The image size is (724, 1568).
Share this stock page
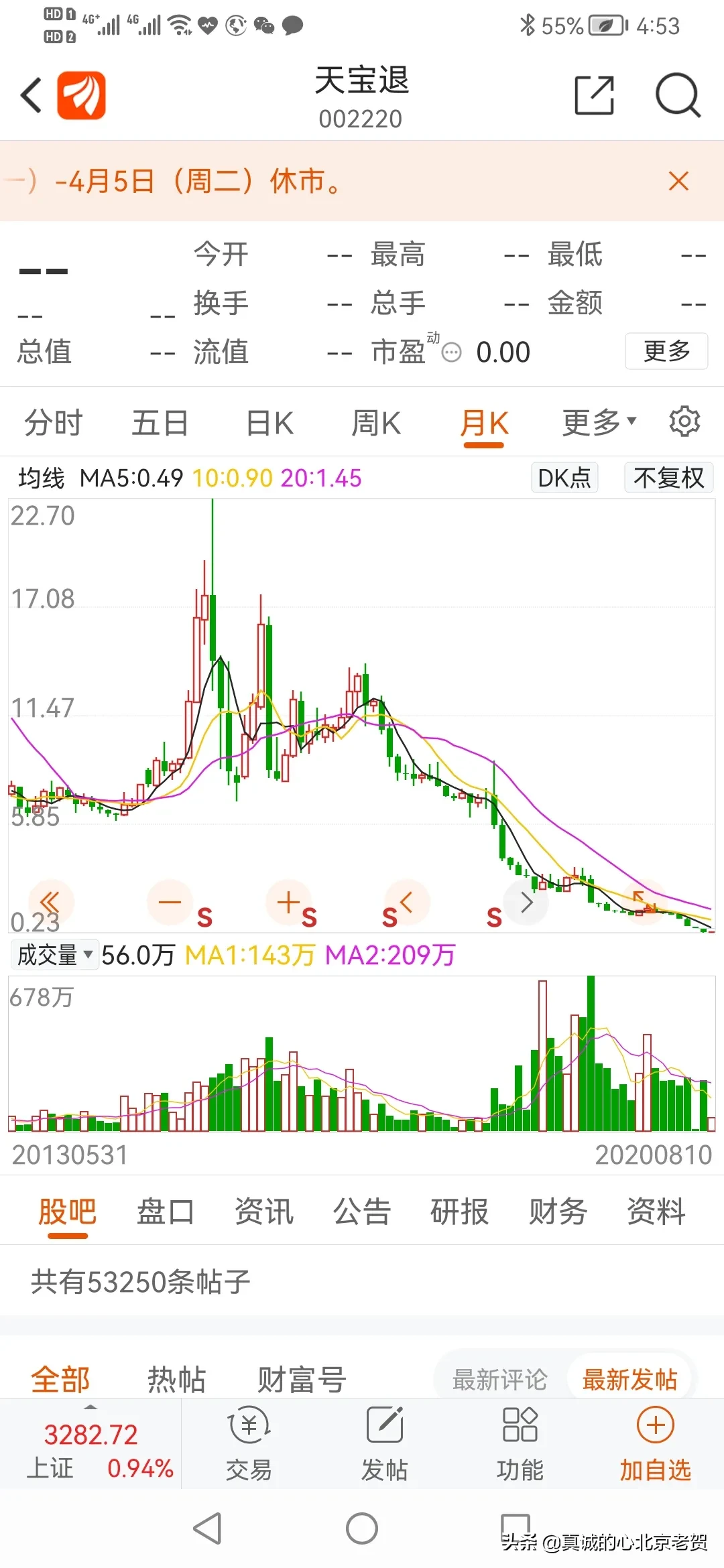pos(595,95)
